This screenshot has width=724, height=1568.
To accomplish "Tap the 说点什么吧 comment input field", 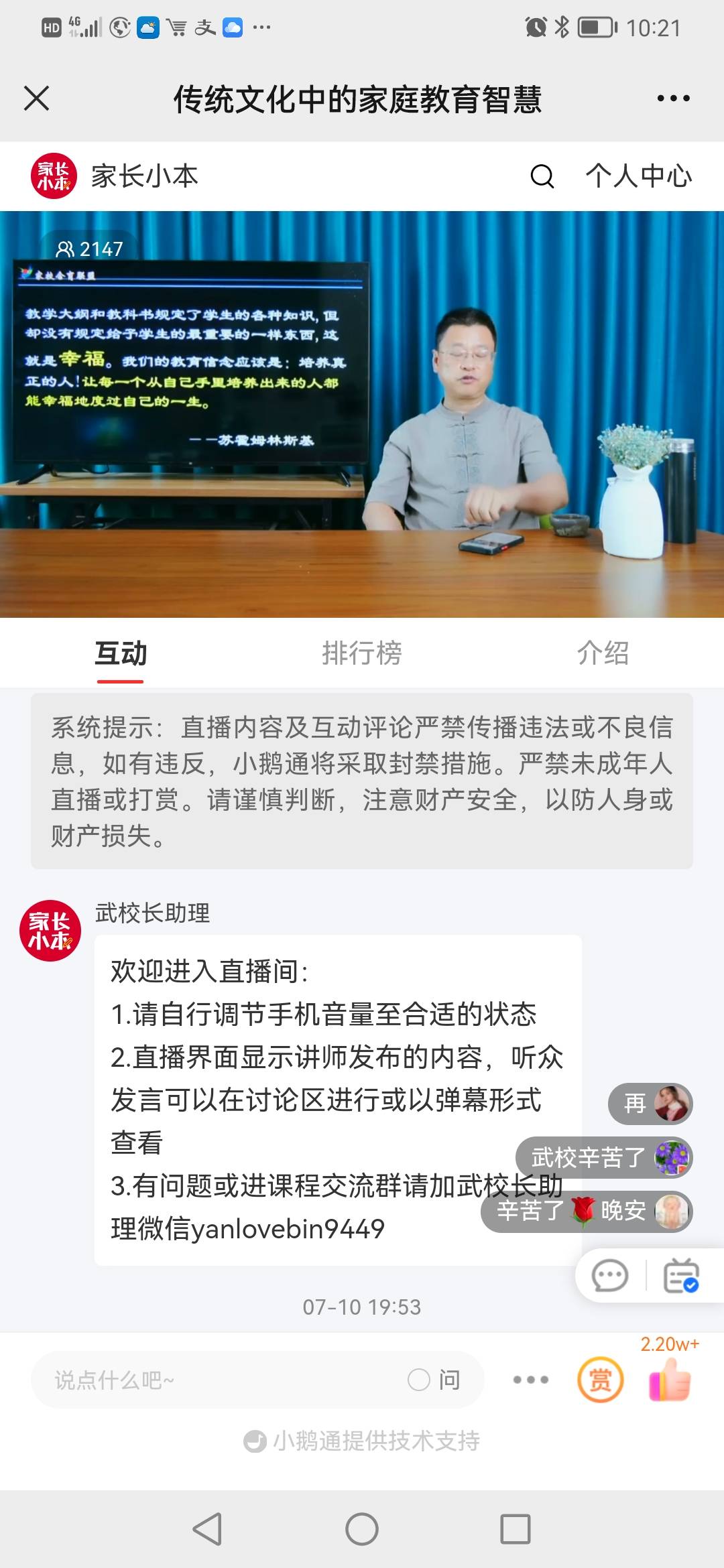I will 201,1380.
